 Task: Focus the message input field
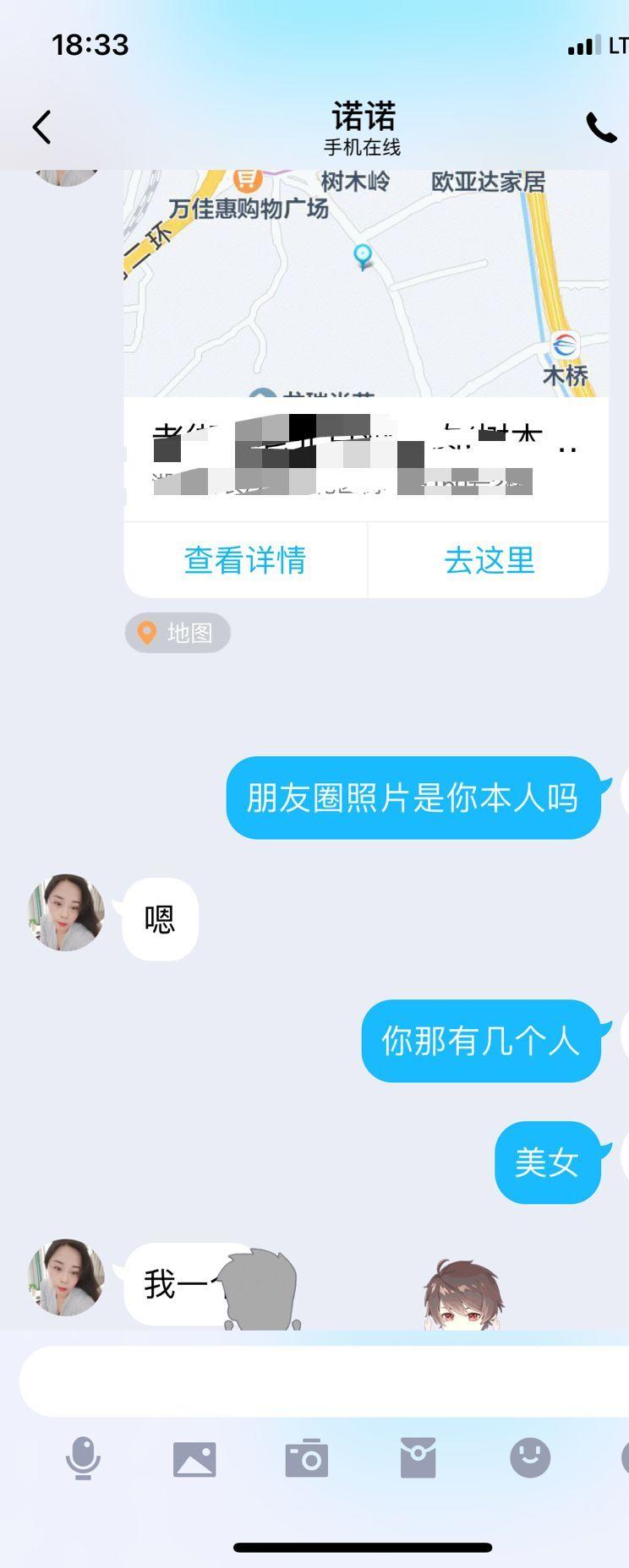pos(321,1381)
